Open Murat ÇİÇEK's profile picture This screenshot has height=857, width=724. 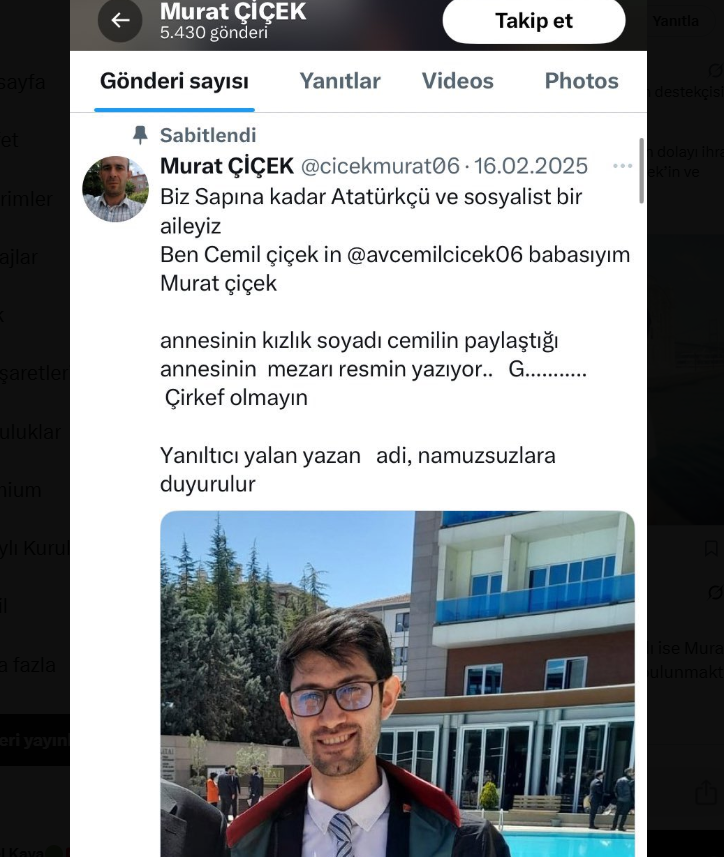click(115, 189)
